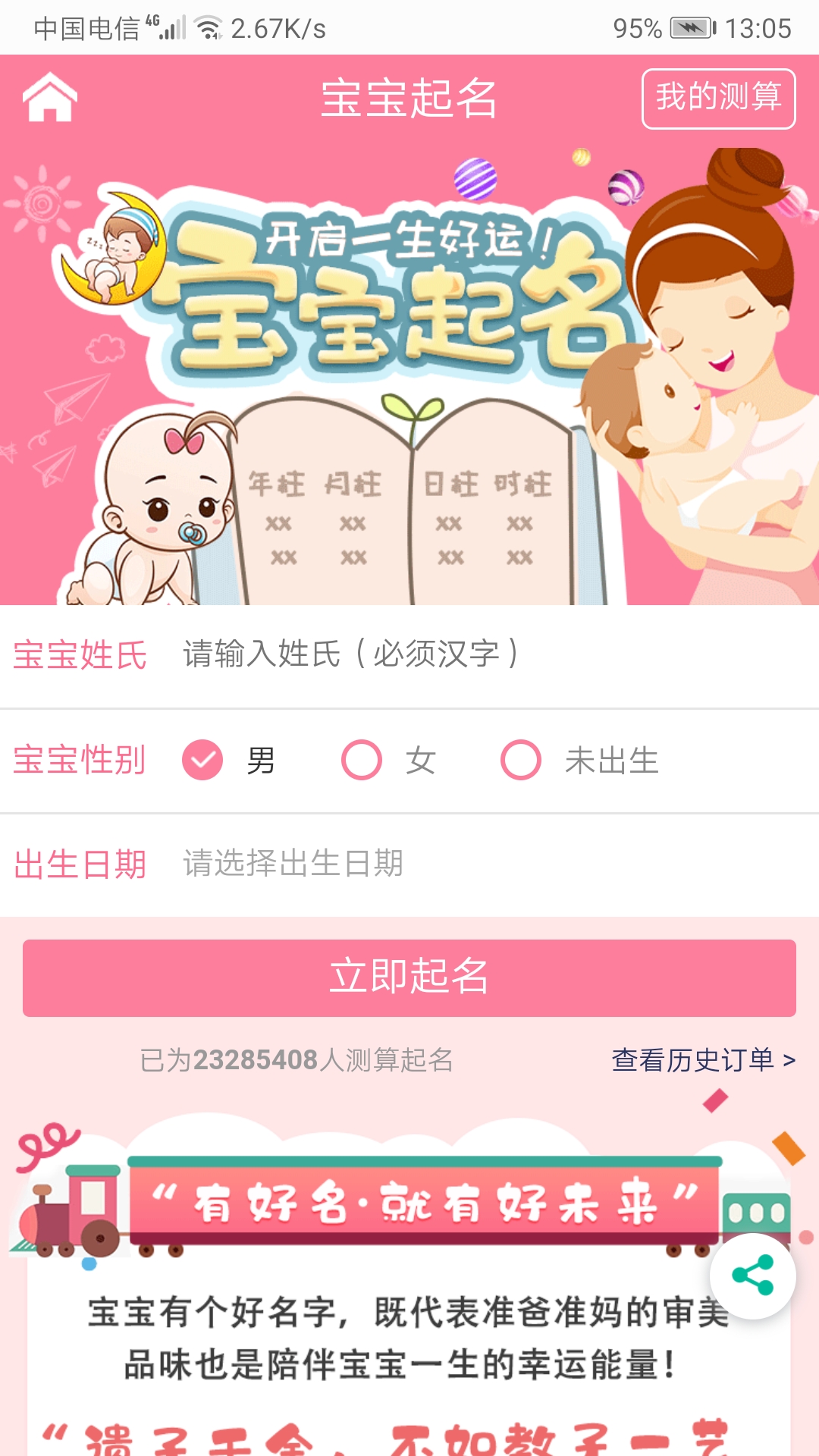This screenshot has width=819, height=1456.
Task: View 查看历史订单 order history
Action: coord(703,1059)
